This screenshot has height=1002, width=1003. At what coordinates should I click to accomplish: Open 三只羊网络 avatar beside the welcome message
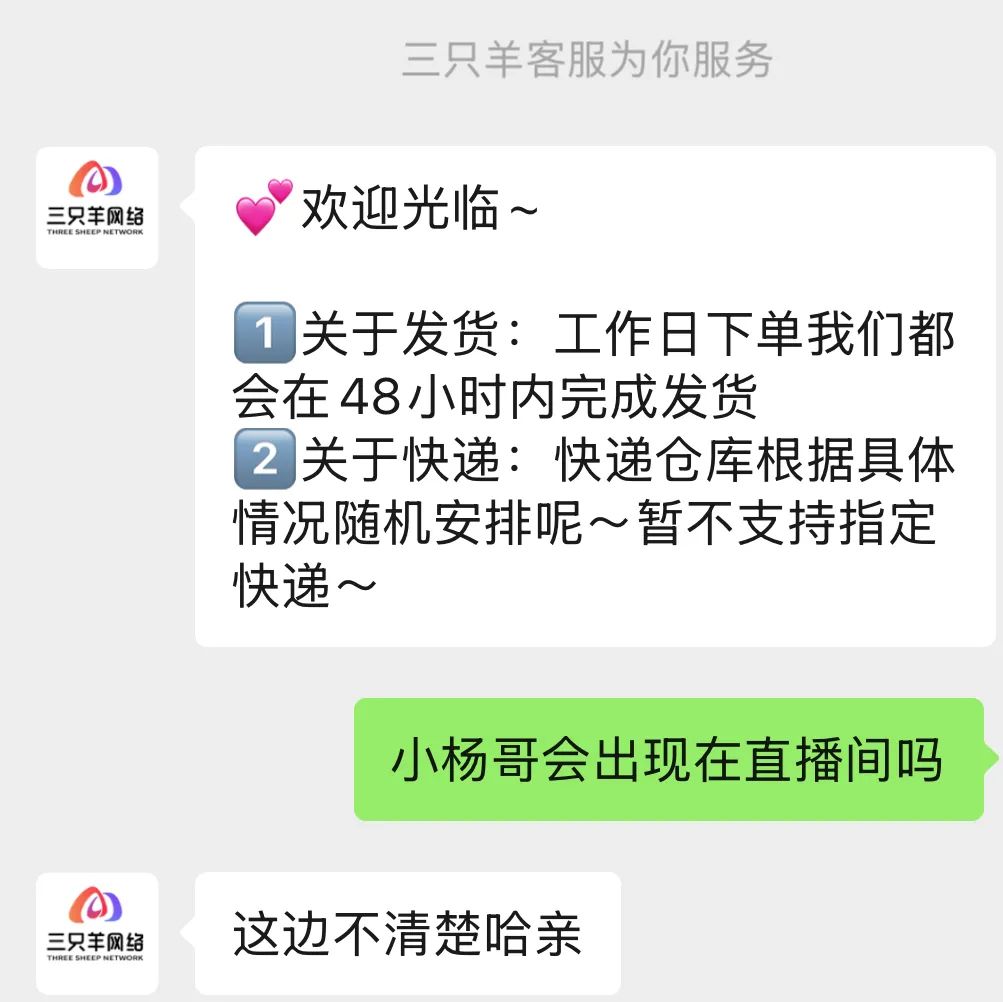[97, 207]
